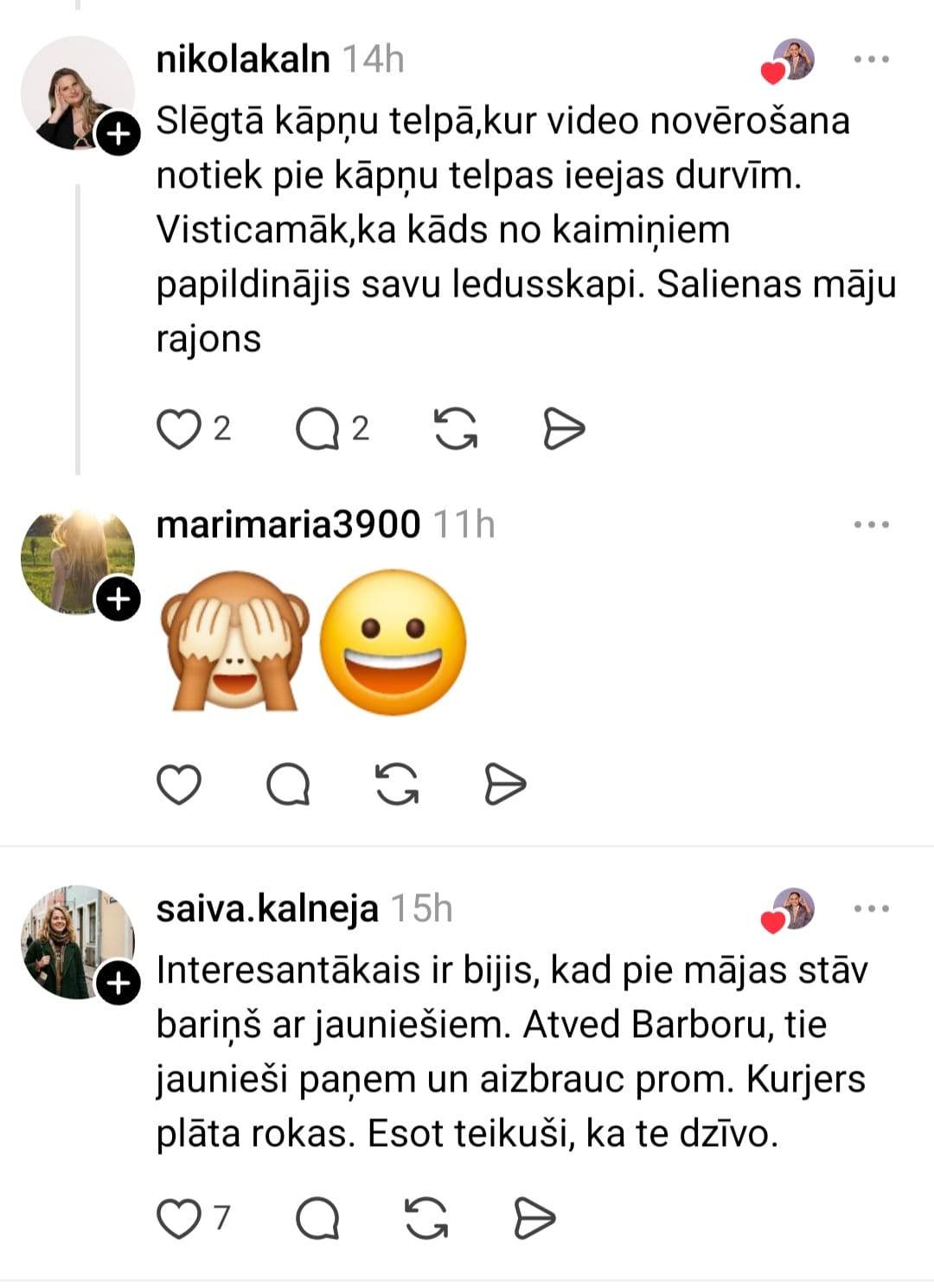Viewport: 934px width, 1288px height.
Task: Share saiva.kalneja's comment via send icon
Action: click(x=534, y=1219)
